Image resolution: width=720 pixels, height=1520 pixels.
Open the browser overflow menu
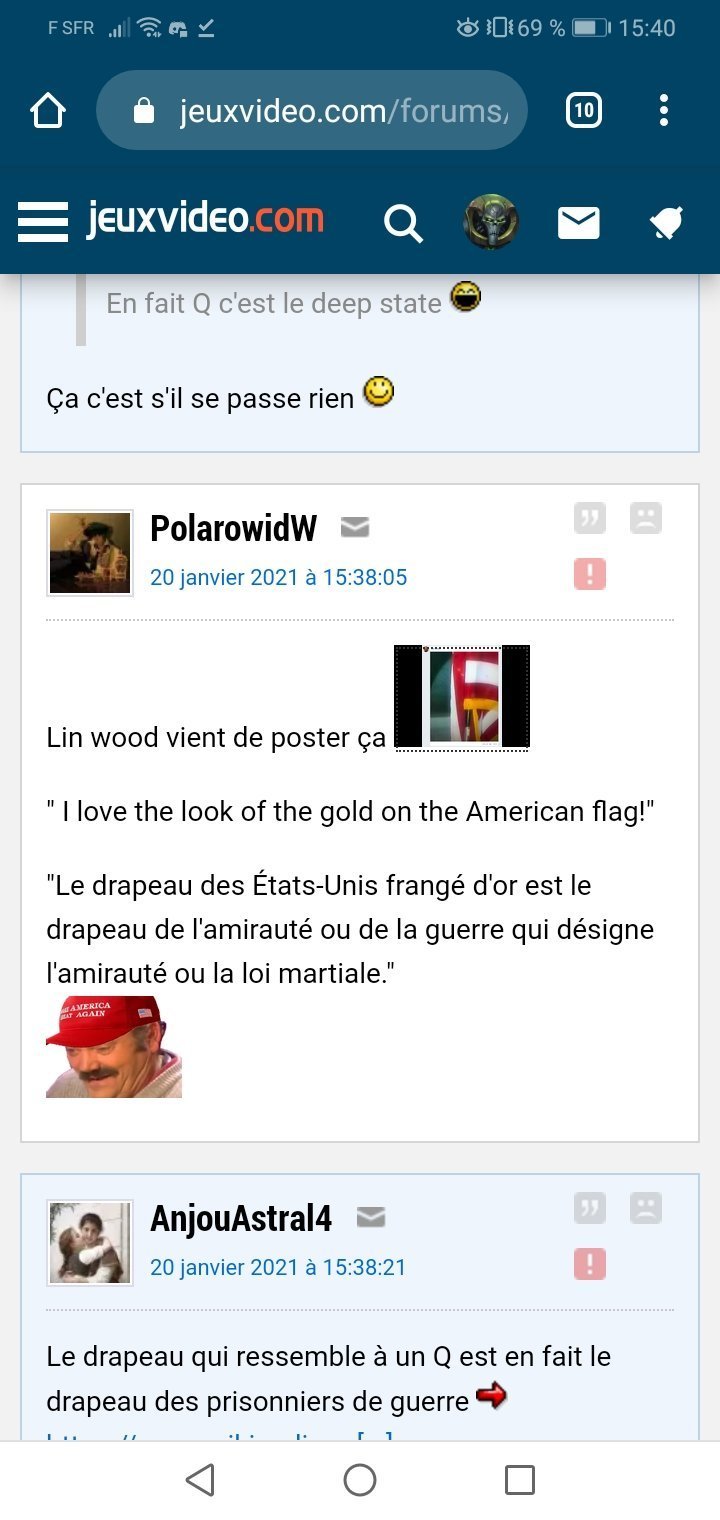coord(664,110)
